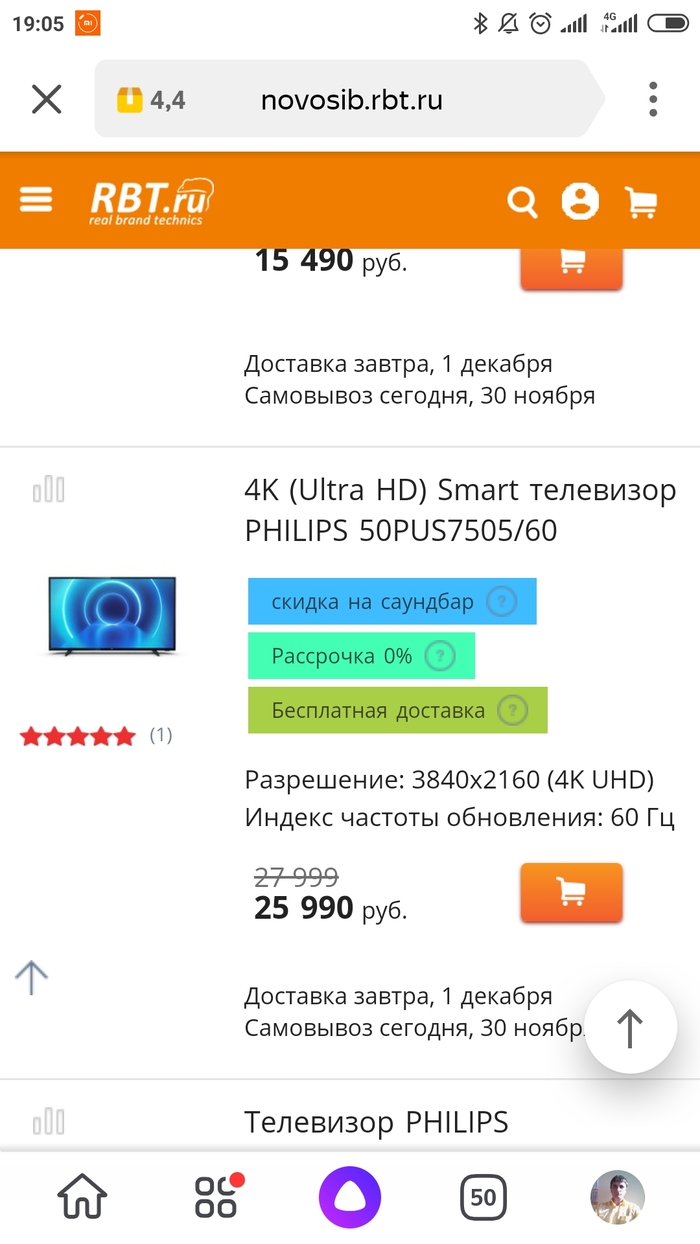Show info for скидка на саундбар
Viewport: 700px width, 1244px height.
pos(502,602)
